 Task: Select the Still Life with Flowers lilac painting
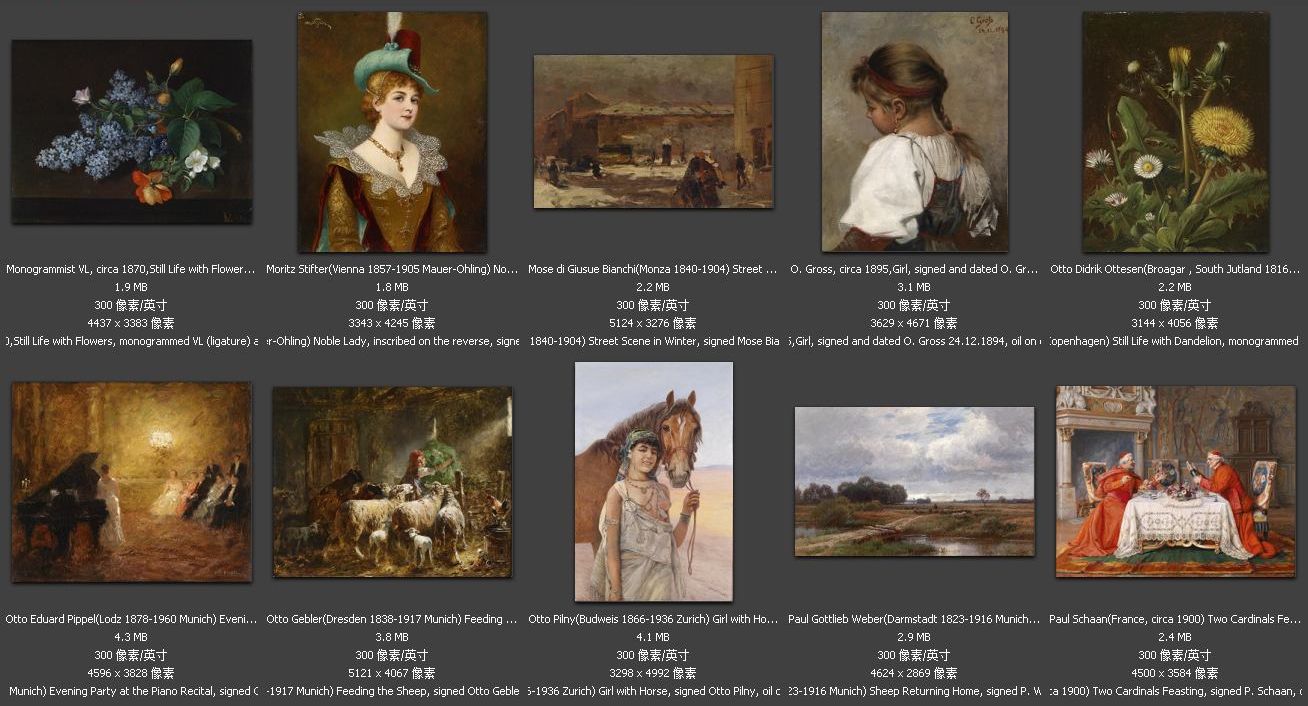pos(131,131)
